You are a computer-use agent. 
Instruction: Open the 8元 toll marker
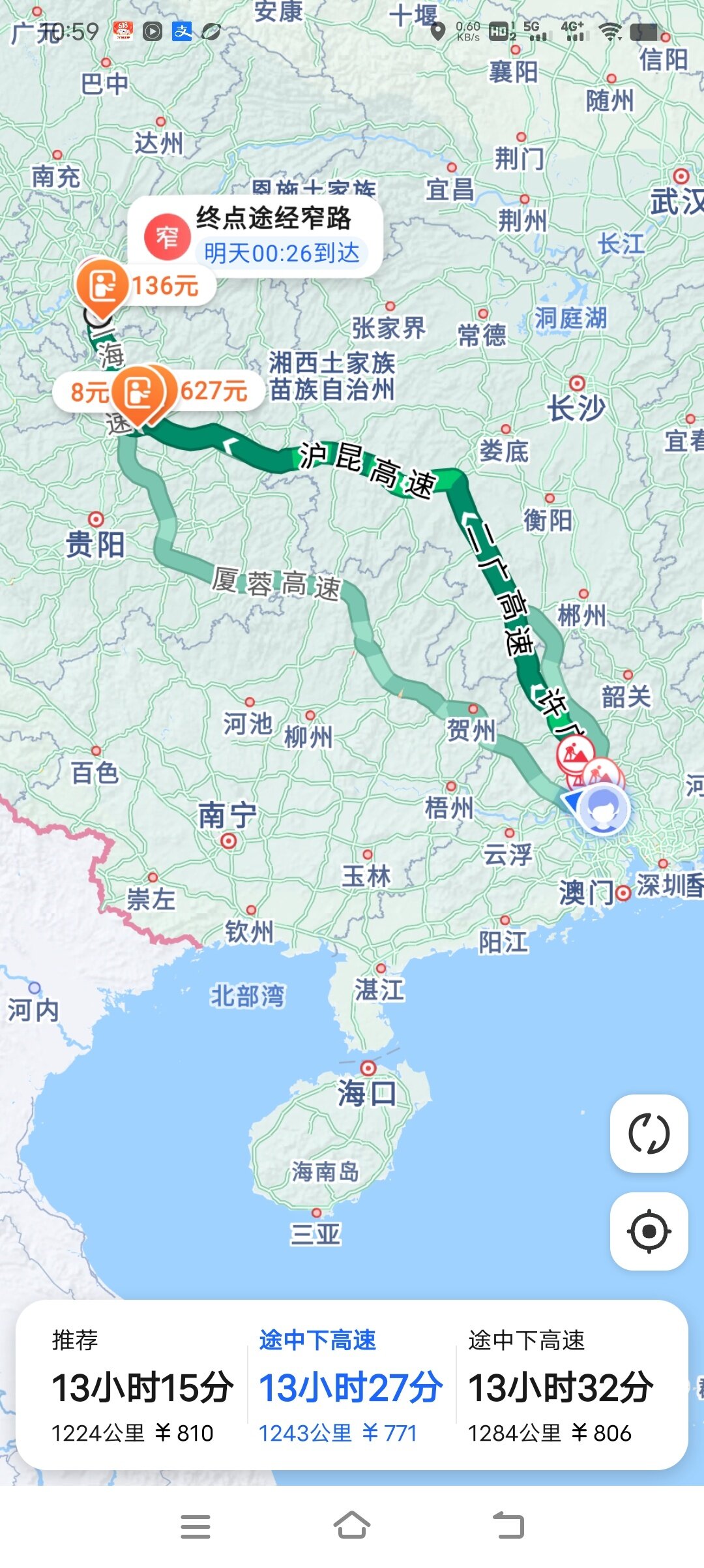(88, 393)
